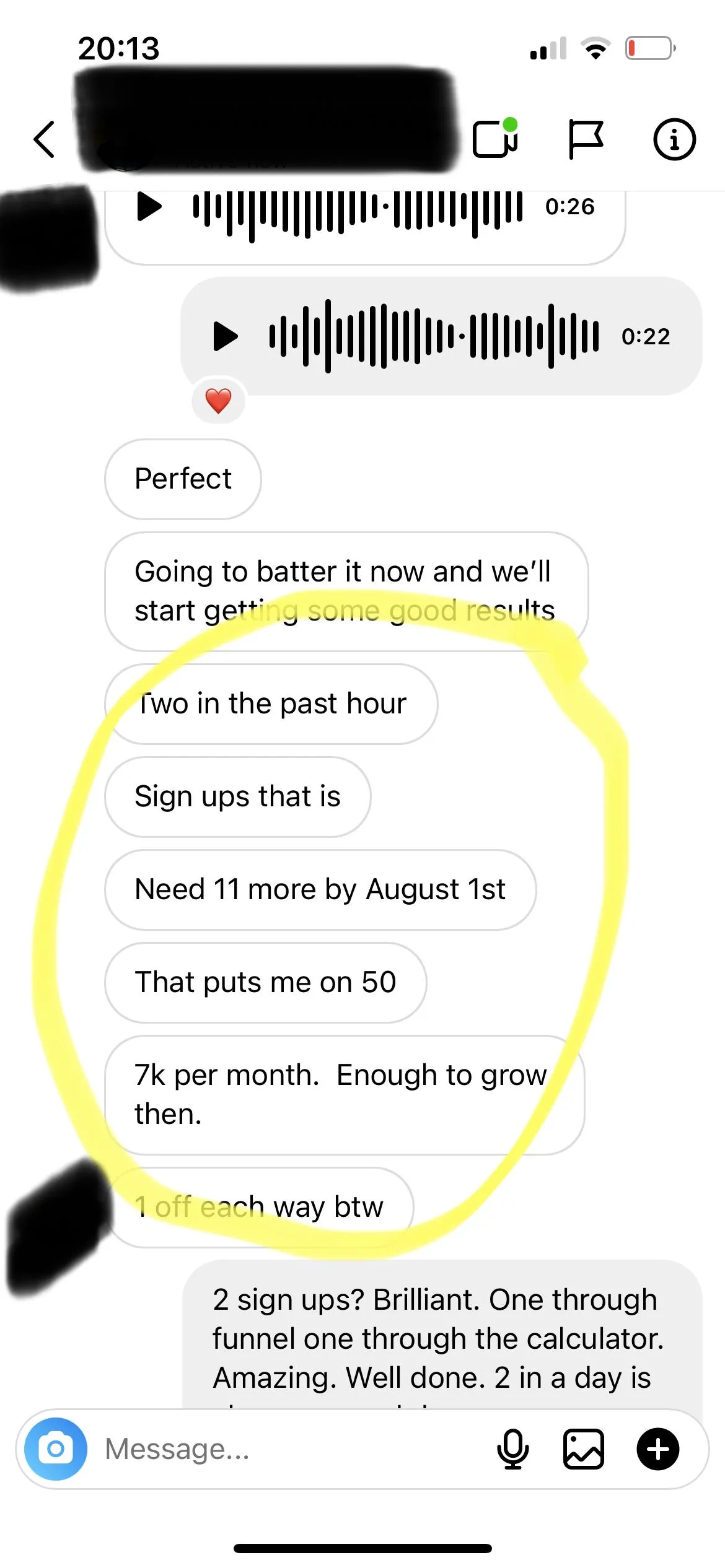
Task: Start a video call
Action: pos(496,138)
